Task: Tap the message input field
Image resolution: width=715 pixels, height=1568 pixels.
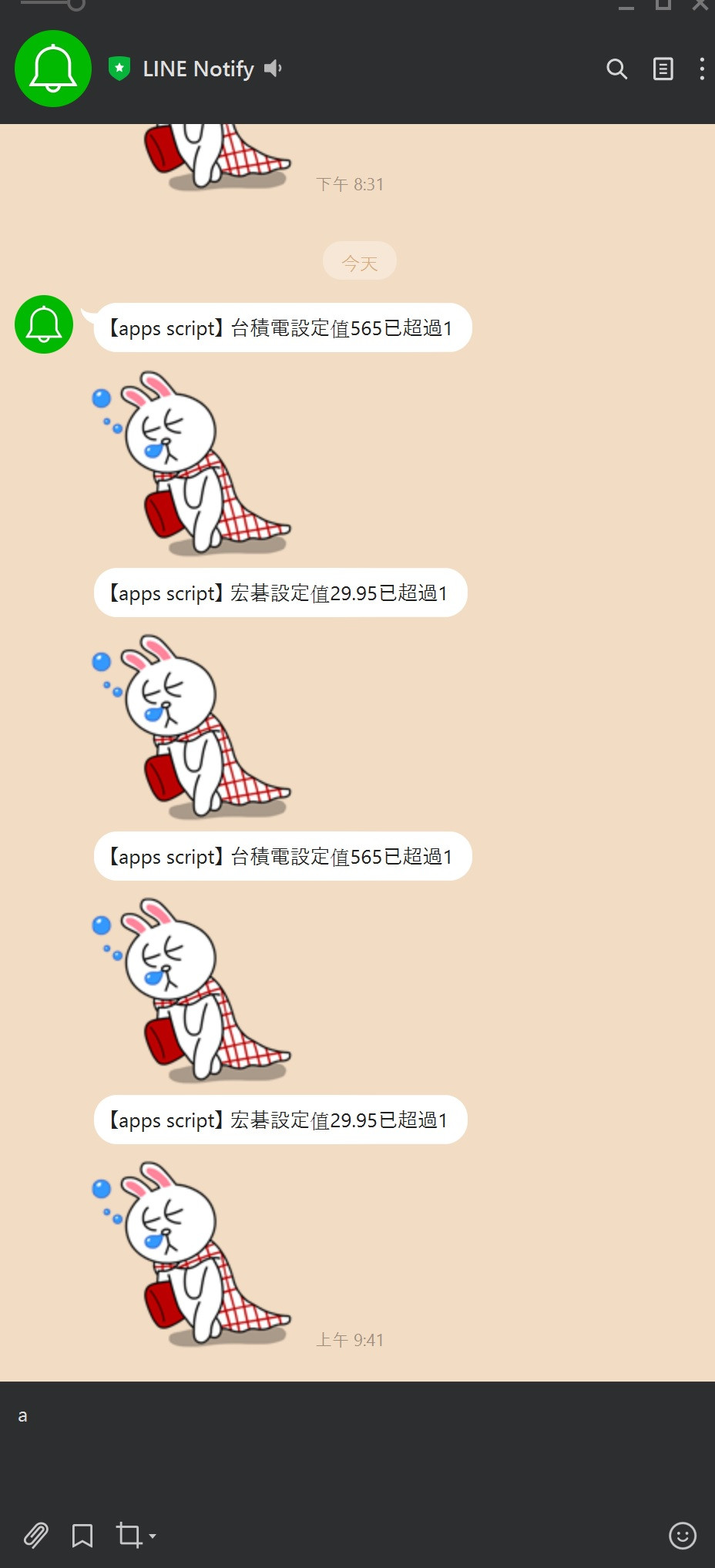Action: pos(354,1441)
